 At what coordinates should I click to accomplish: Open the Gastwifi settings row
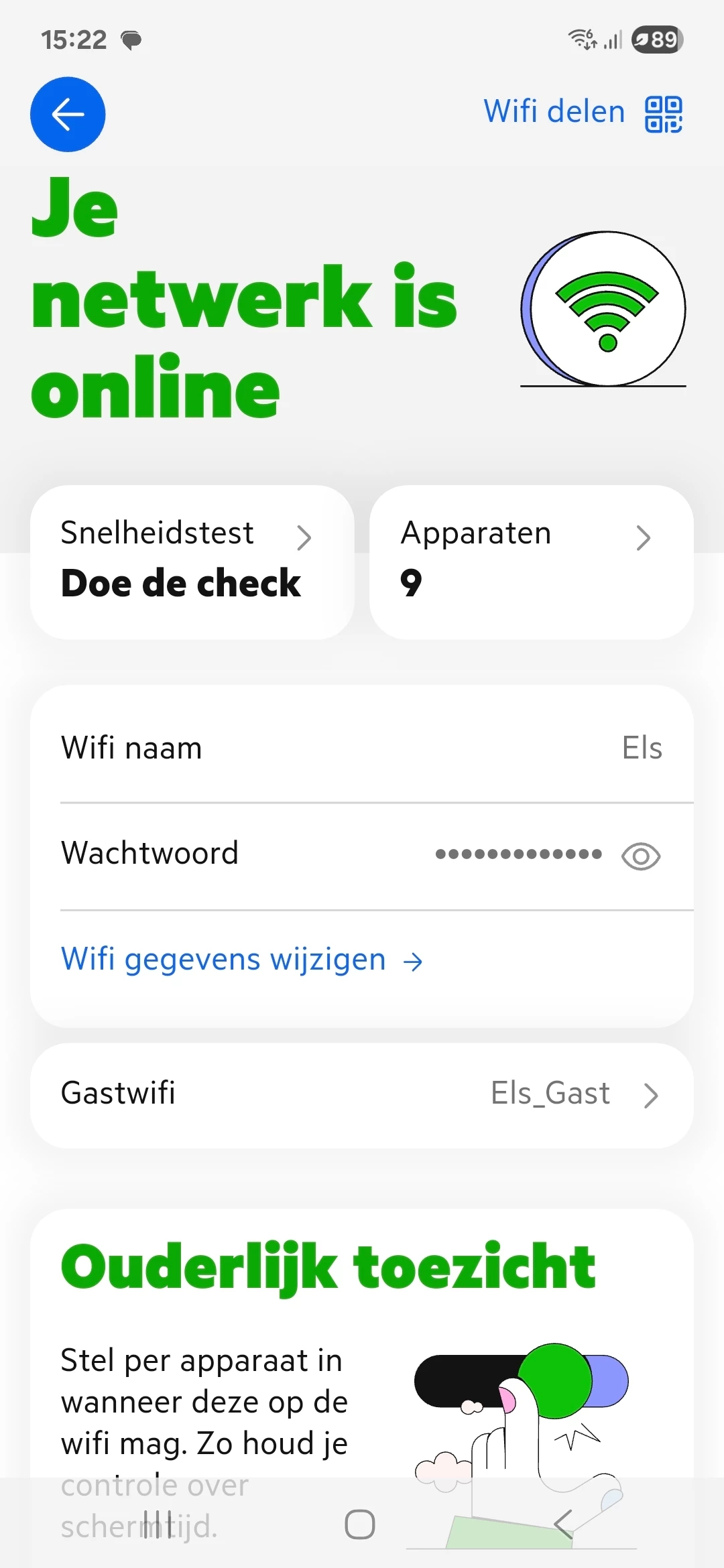click(362, 1094)
